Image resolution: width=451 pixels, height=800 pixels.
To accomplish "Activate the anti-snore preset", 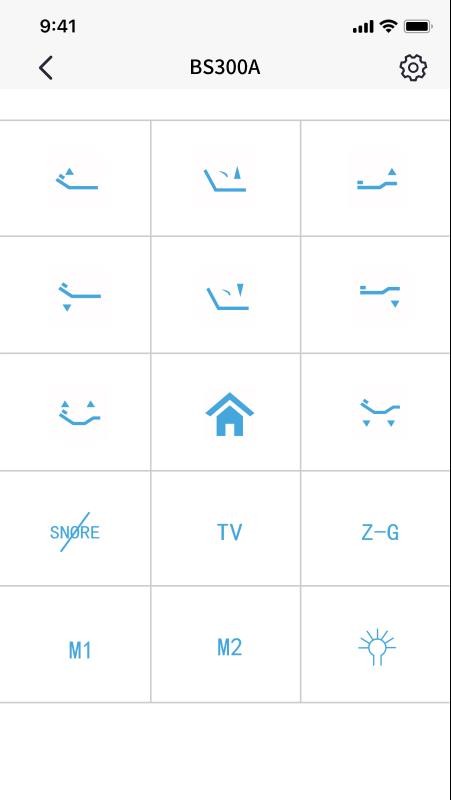I will coord(75,532).
